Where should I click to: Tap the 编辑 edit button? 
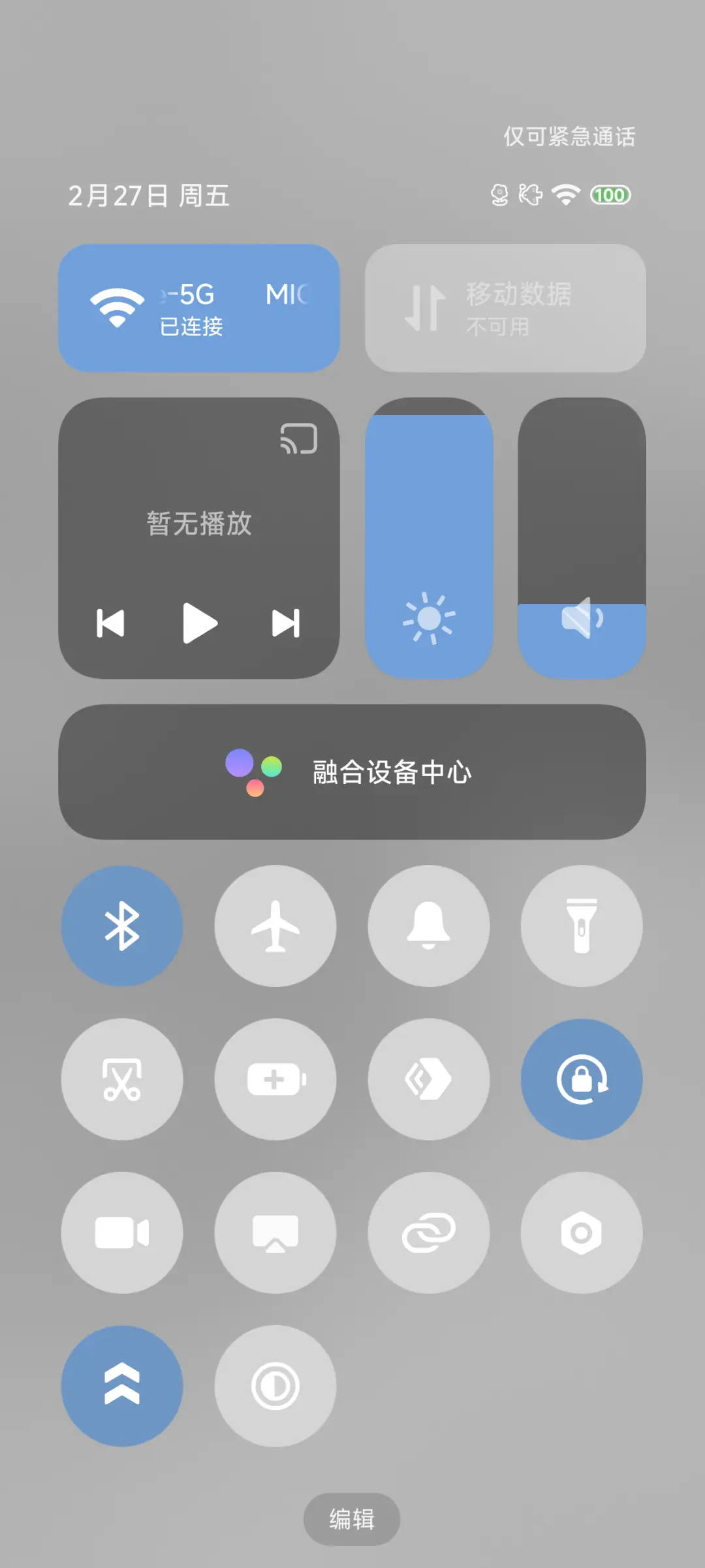[351, 1518]
